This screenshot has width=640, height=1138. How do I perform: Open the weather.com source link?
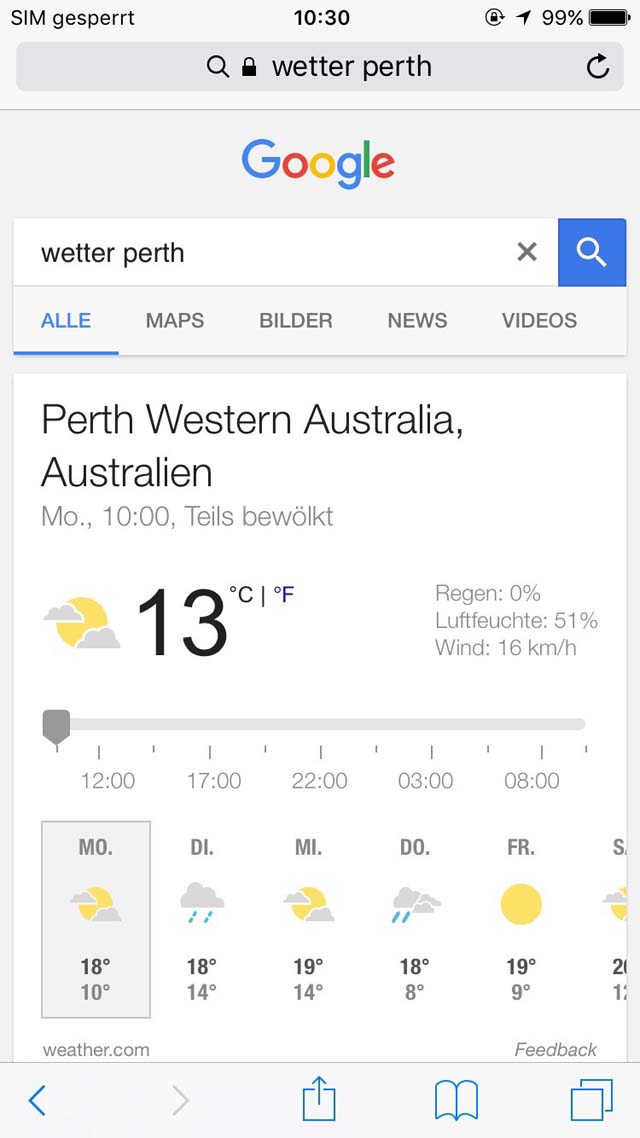point(96,1049)
